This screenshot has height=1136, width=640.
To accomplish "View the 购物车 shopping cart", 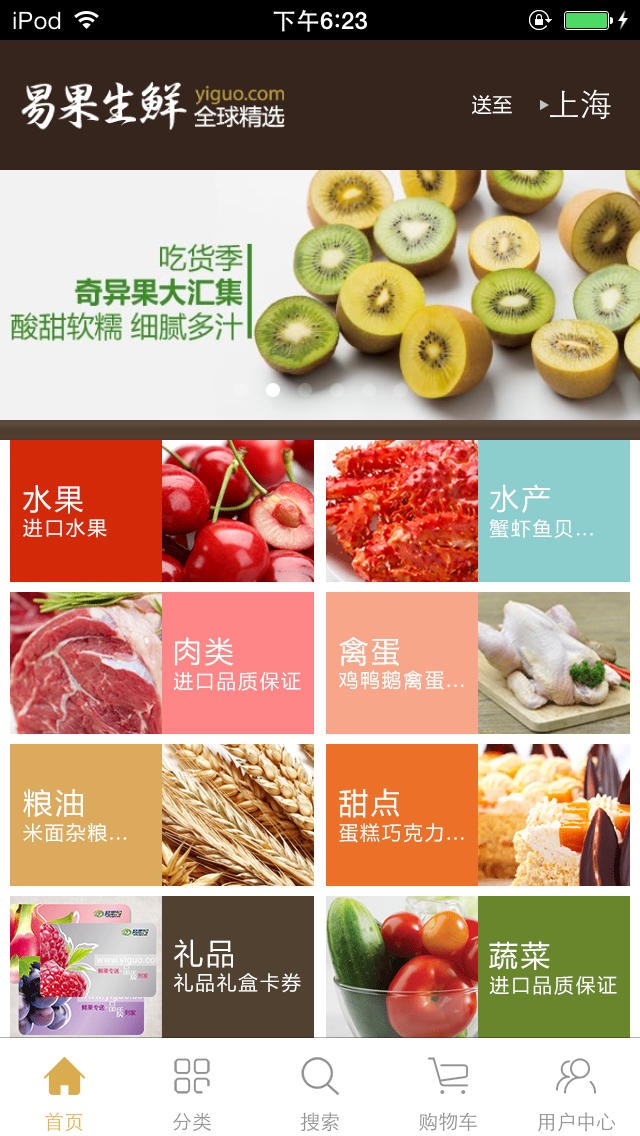I will pos(448,1090).
